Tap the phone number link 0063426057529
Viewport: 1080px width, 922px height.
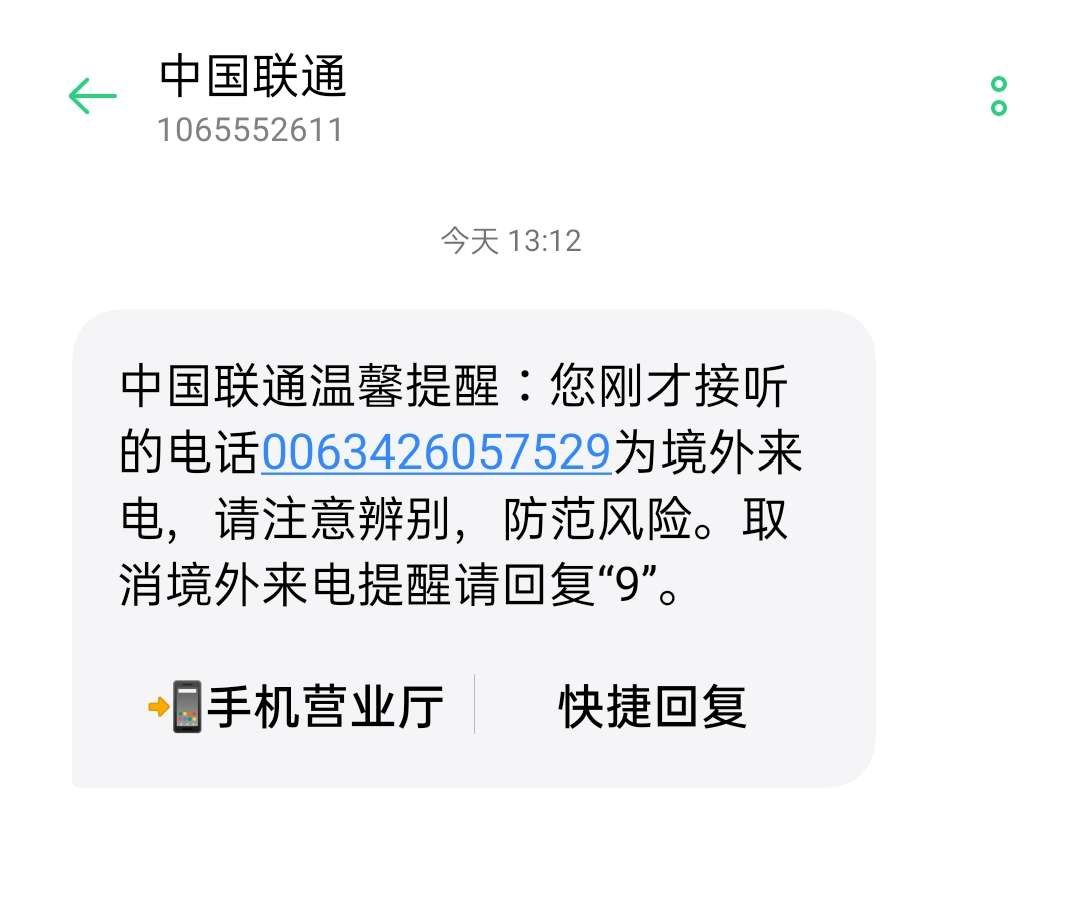click(x=436, y=453)
